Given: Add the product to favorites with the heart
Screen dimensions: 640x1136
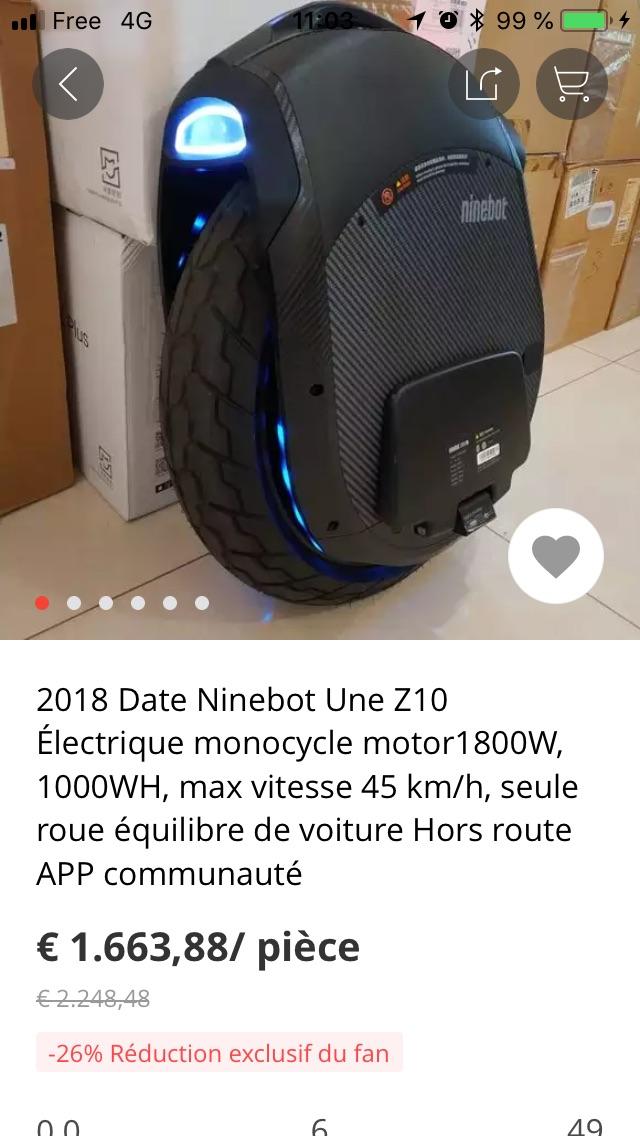Looking at the screenshot, I should 556,556.
